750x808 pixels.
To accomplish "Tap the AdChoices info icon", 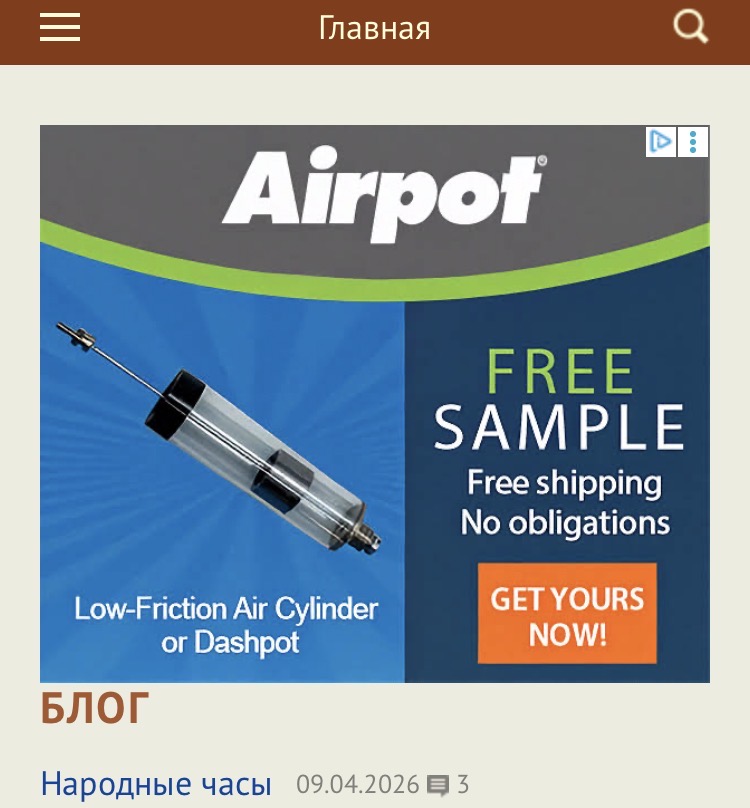I will pyautogui.click(x=661, y=141).
